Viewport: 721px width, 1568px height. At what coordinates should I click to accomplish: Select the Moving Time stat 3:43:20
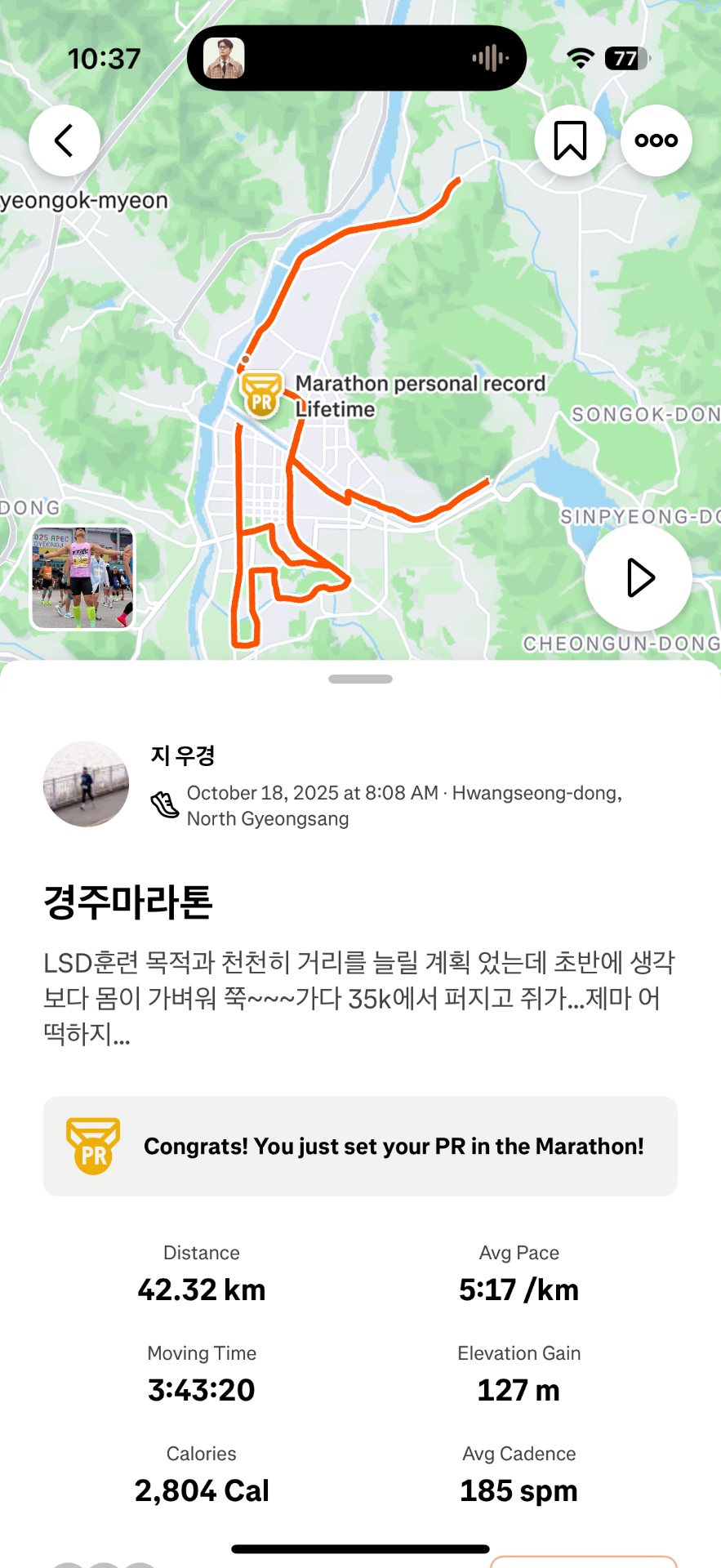(201, 1390)
